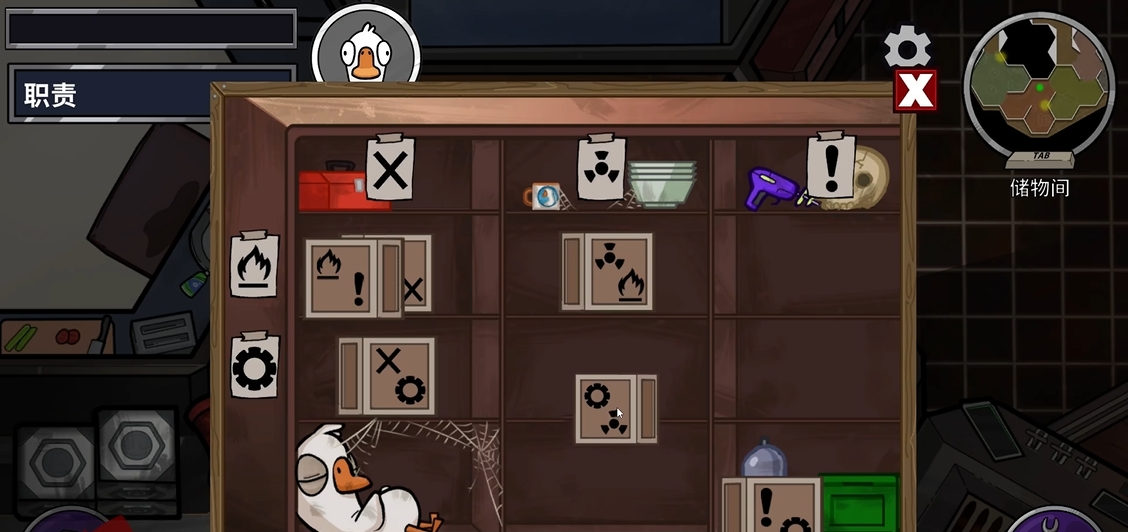
Task: Select the bottom box with exclamation and gear
Action: point(772,505)
